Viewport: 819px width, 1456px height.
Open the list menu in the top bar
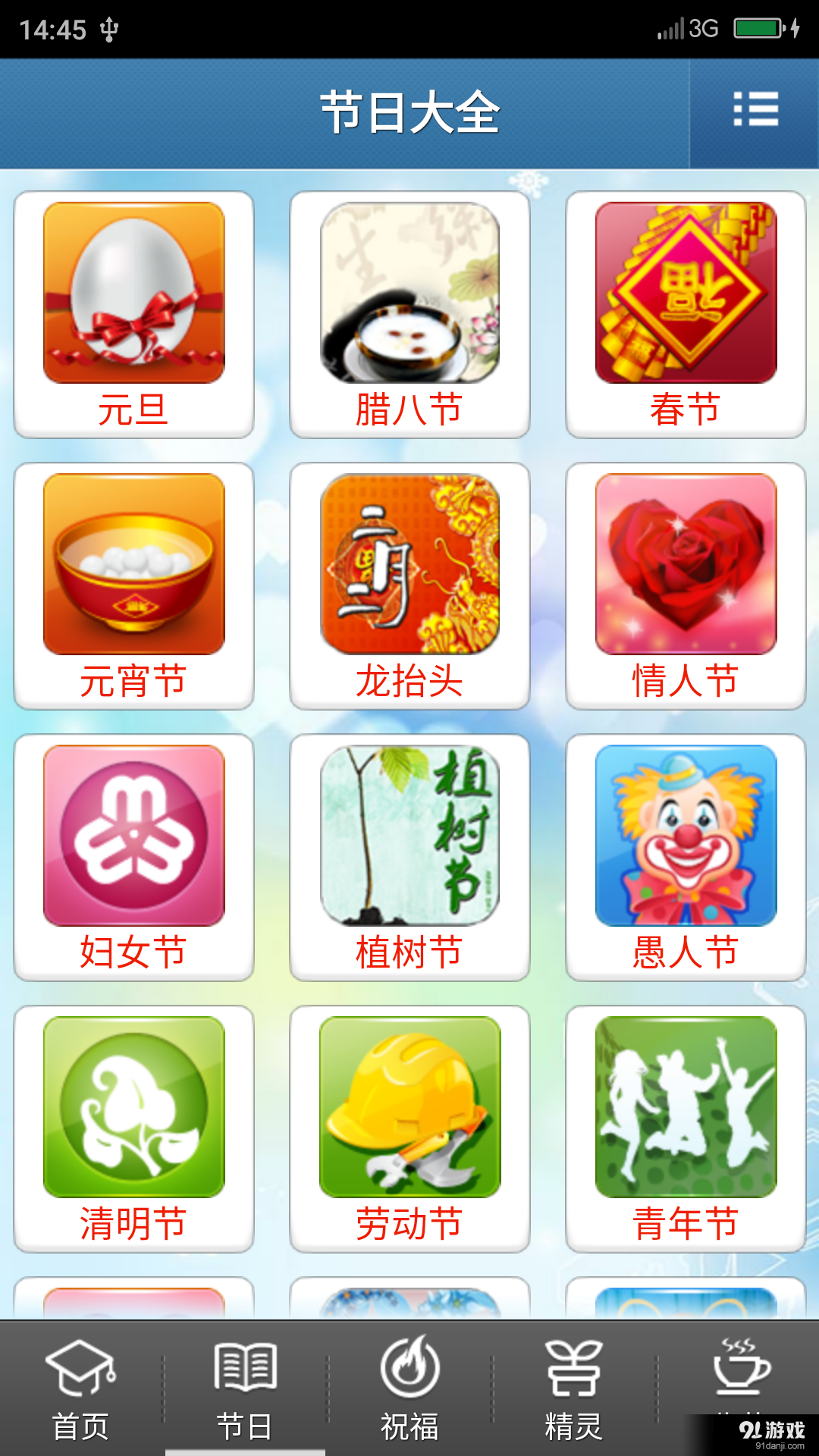coord(755,110)
